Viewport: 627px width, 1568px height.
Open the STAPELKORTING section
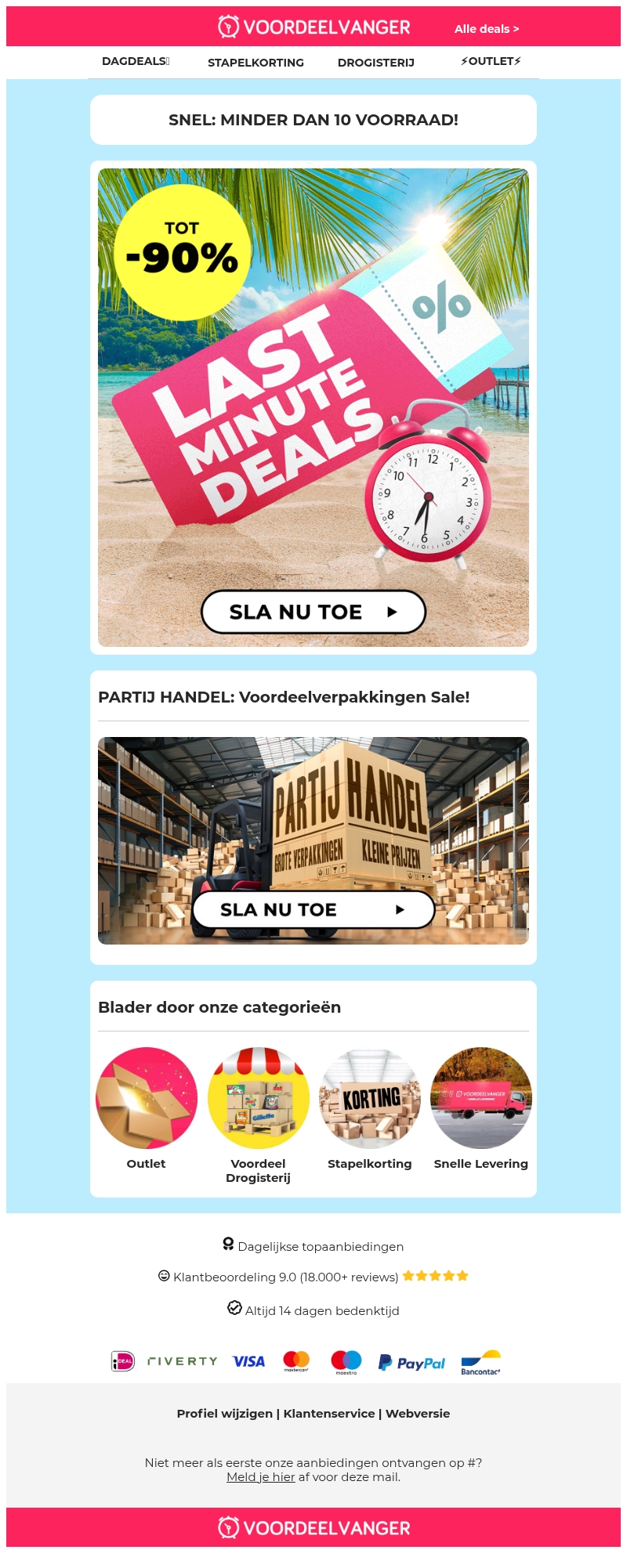coord(256,63)
